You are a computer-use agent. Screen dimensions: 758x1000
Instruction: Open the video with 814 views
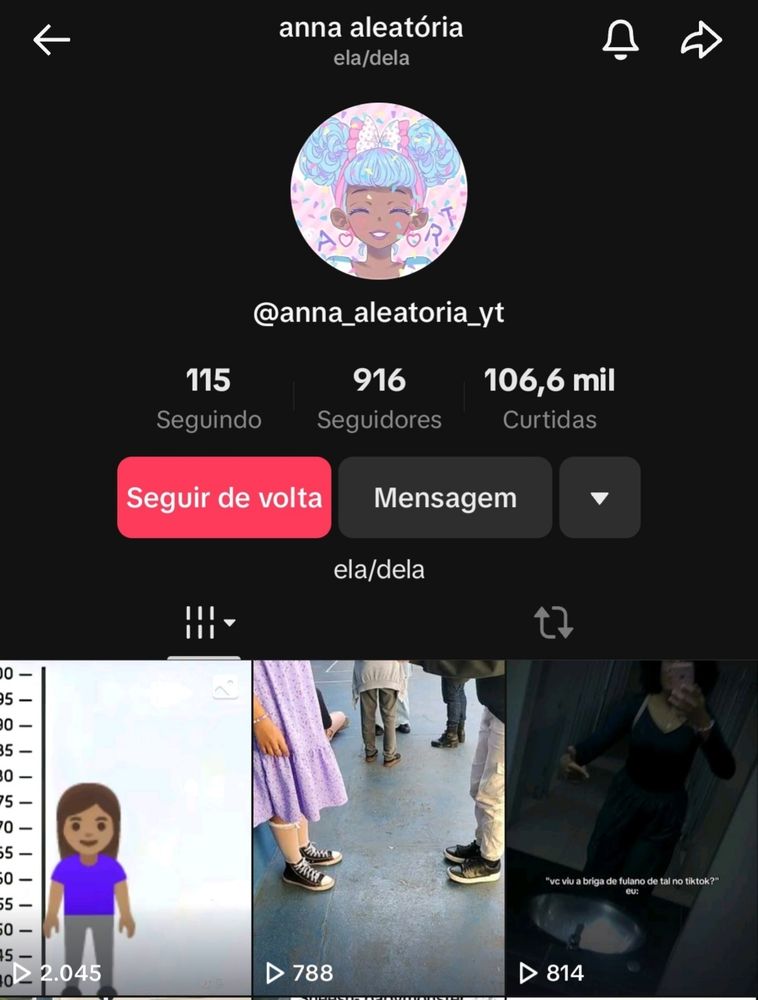click(x=632, y=828)
